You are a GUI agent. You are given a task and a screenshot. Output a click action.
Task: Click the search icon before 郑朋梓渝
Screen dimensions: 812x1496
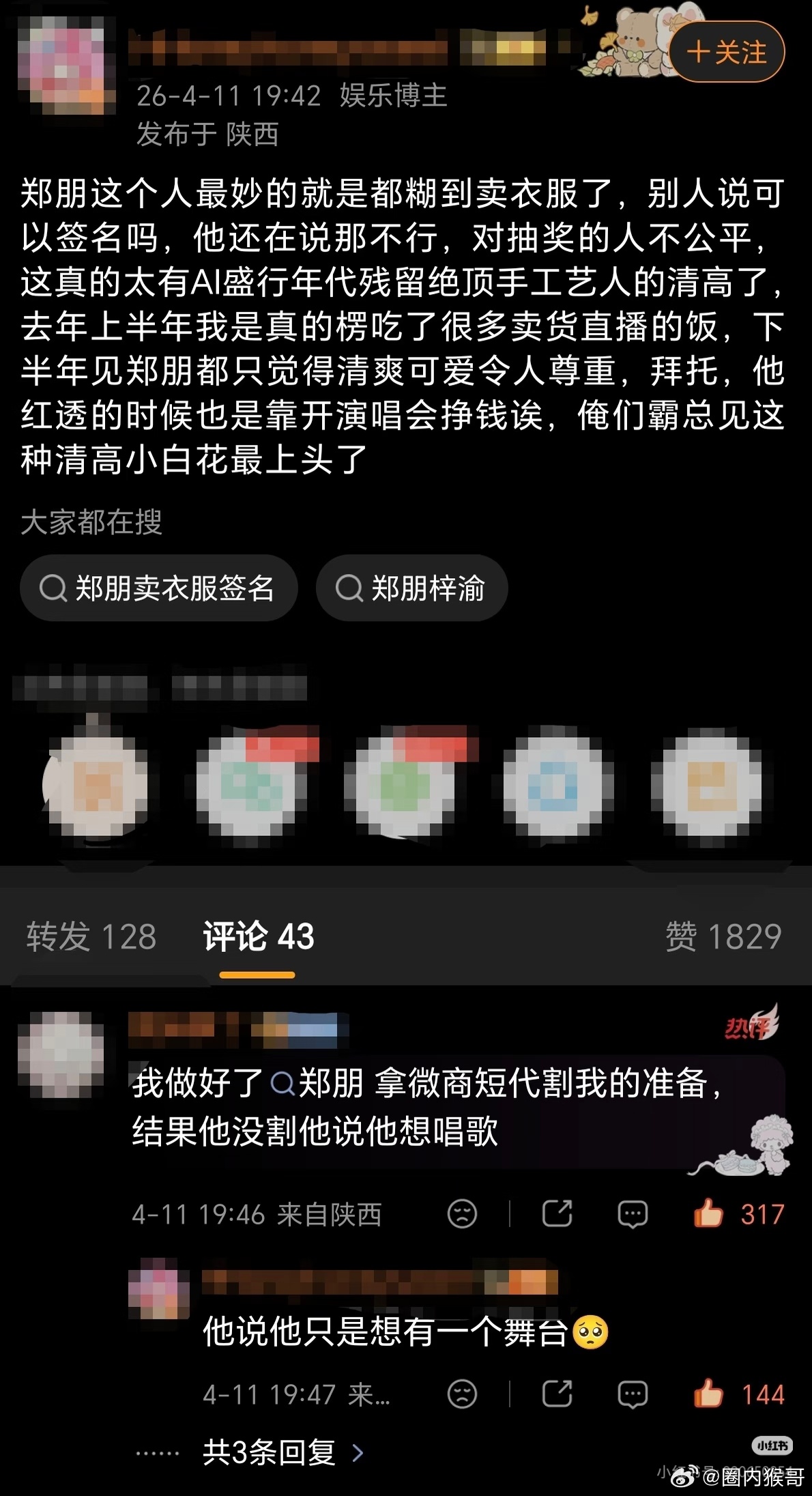coord(351,588)
